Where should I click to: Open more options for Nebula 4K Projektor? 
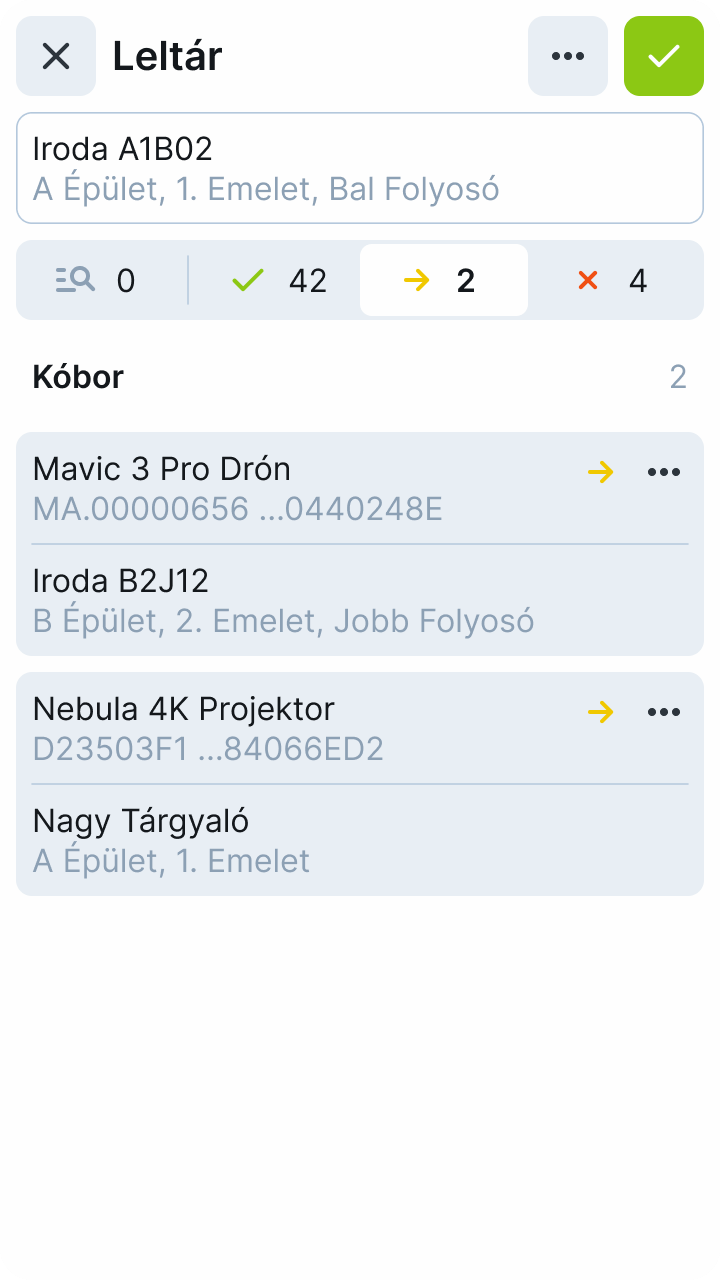(664, 712)
